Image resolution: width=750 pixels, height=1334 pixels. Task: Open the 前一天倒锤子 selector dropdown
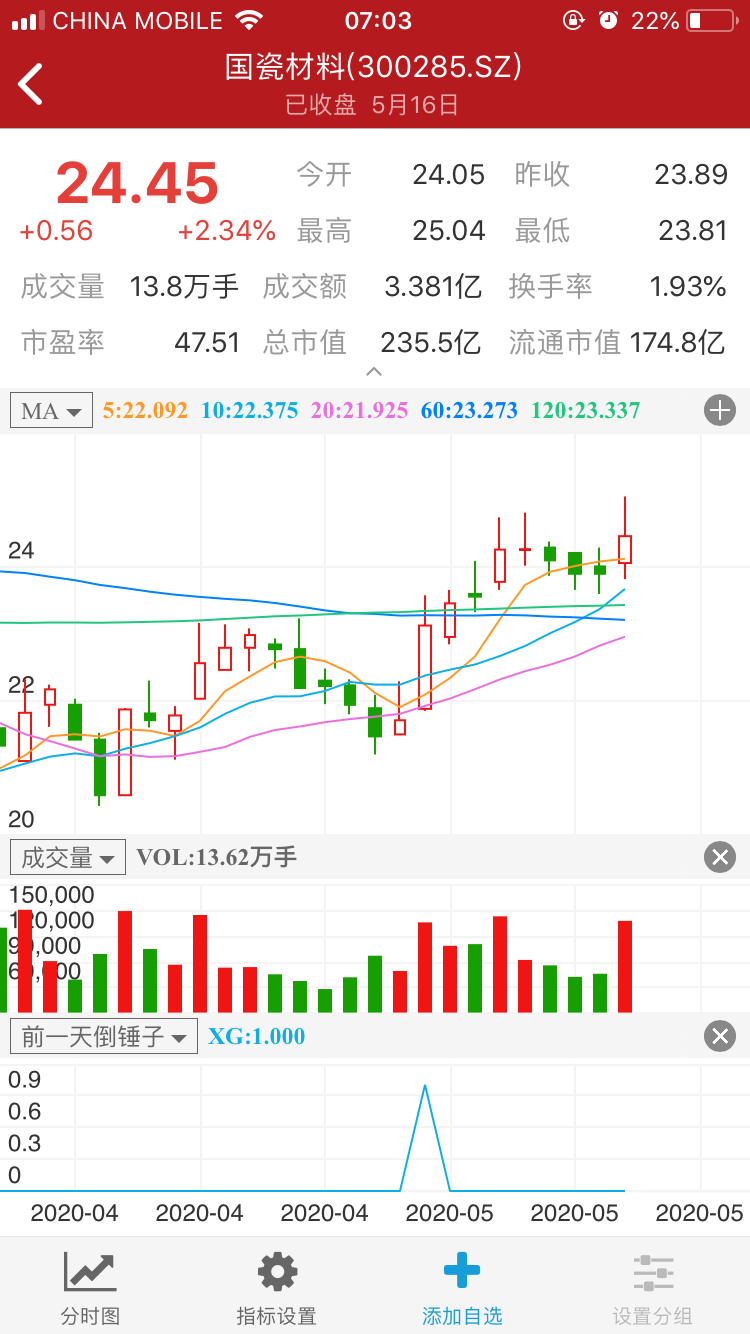103,1036
